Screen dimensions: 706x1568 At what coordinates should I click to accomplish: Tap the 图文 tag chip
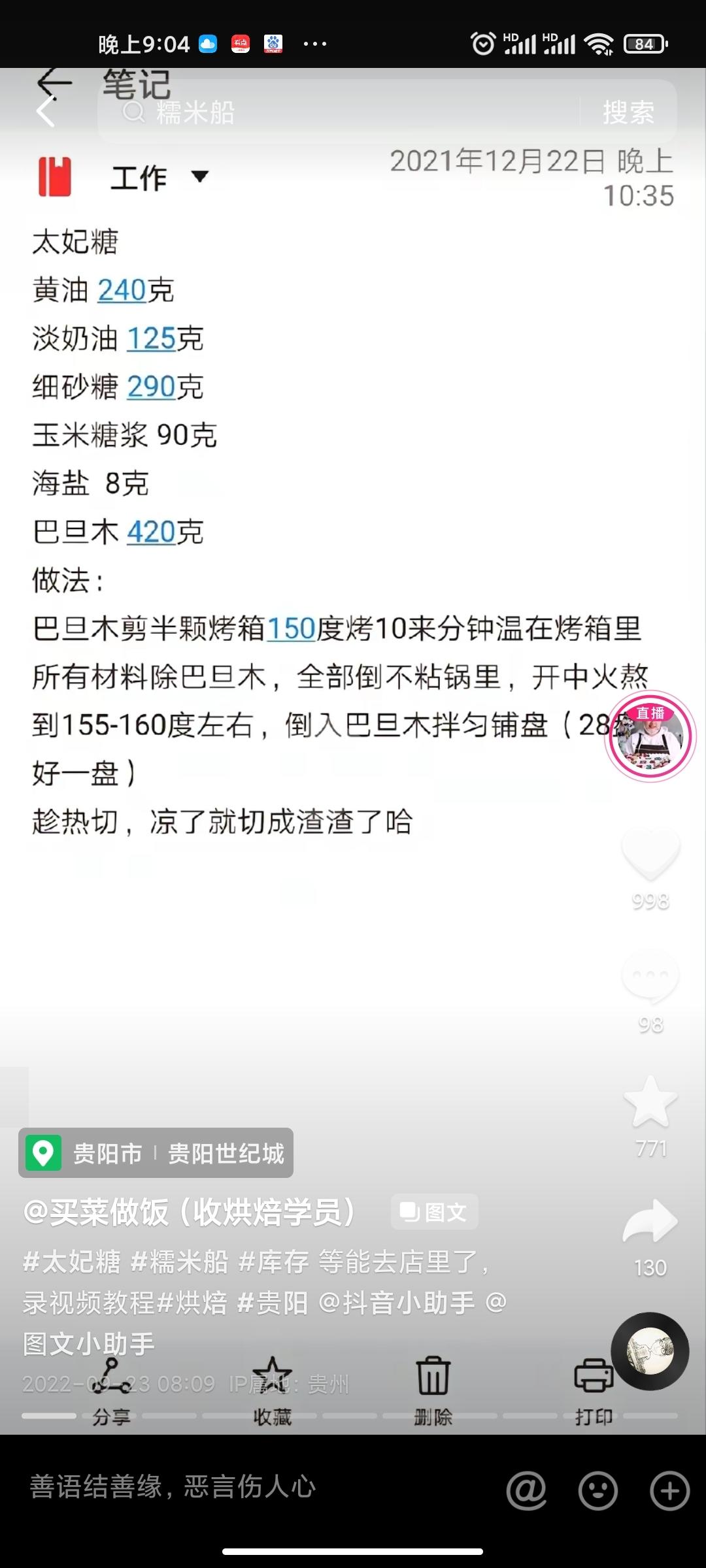(435, 1213)
